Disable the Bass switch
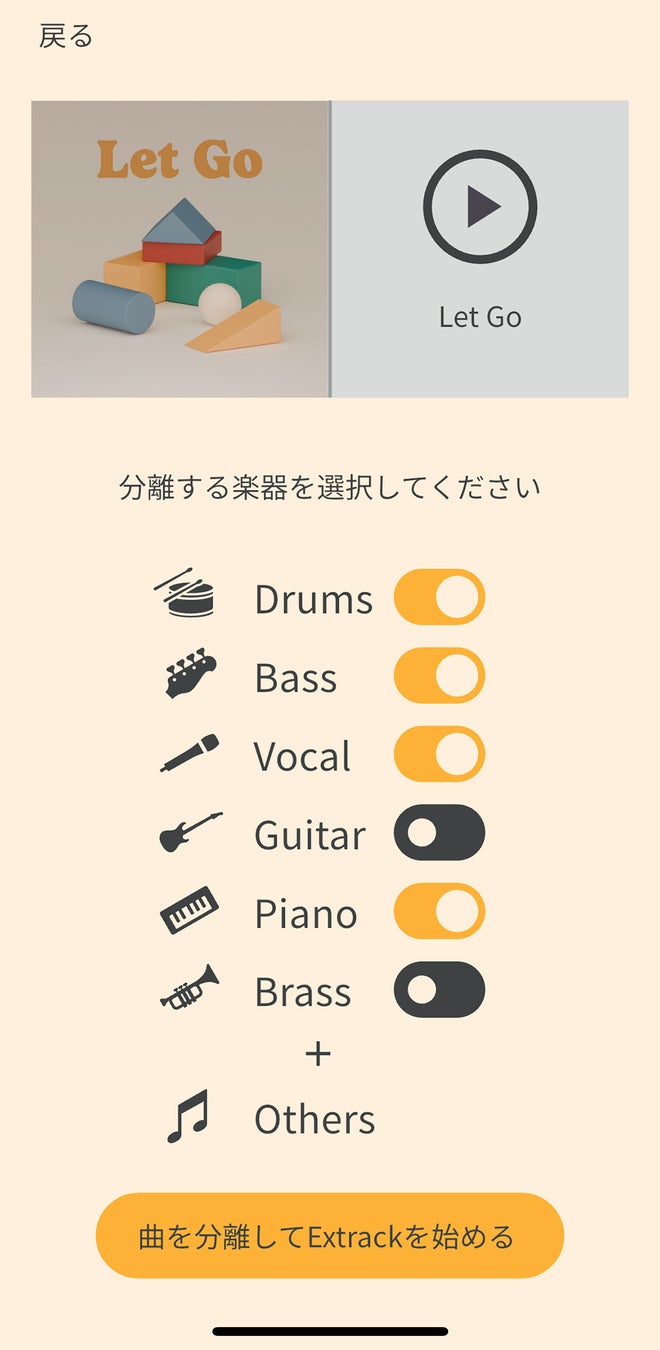Viewport: 660px width, 1350px height. (x=439, y=676)
